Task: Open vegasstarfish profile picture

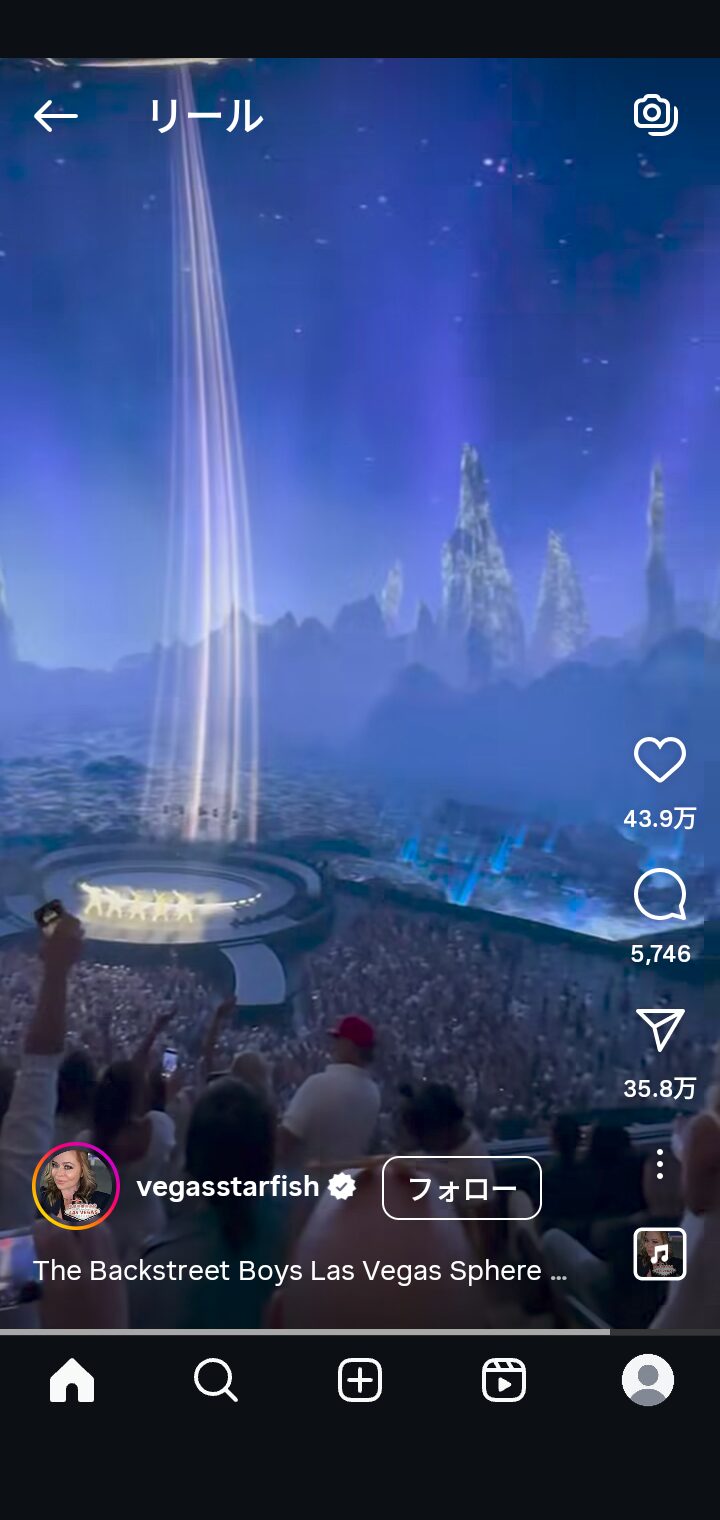Action: [76, 1186]
